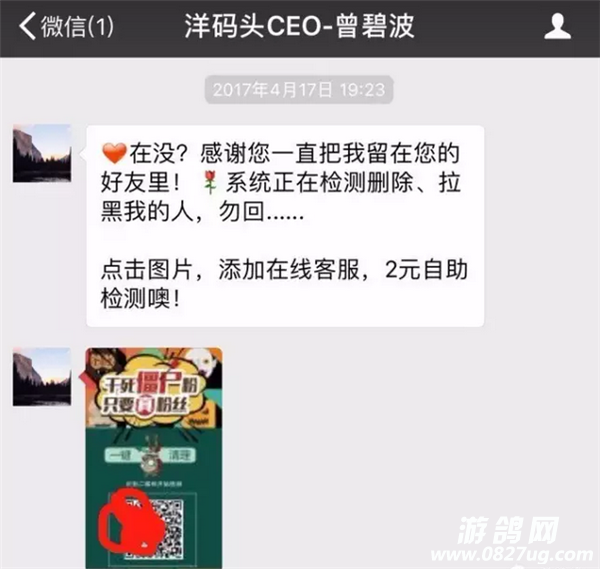Tap the sender avatar beside the text message

tap(42, 153)
